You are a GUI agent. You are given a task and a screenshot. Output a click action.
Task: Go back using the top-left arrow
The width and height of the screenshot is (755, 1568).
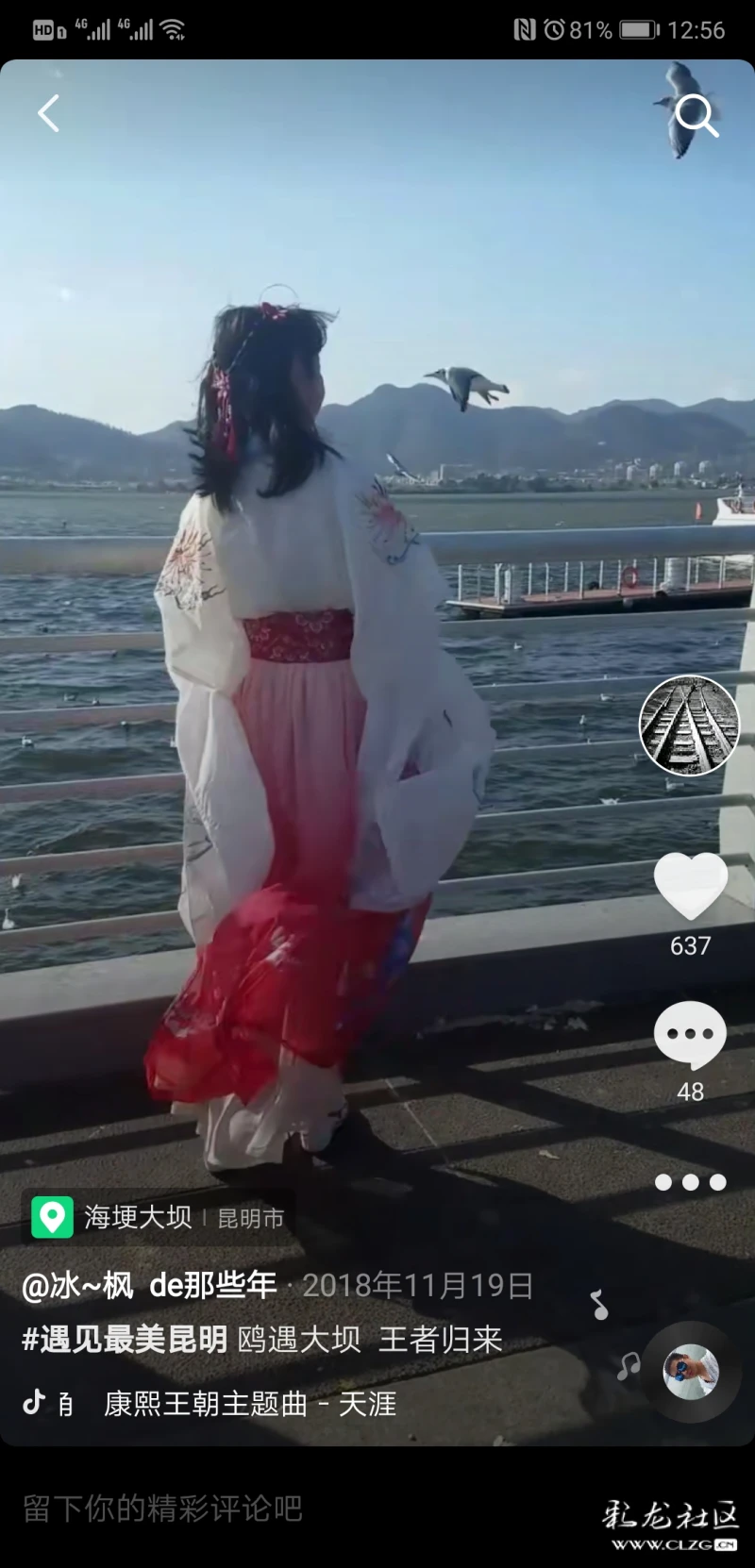pyautogui.click(x=49, y=114)
